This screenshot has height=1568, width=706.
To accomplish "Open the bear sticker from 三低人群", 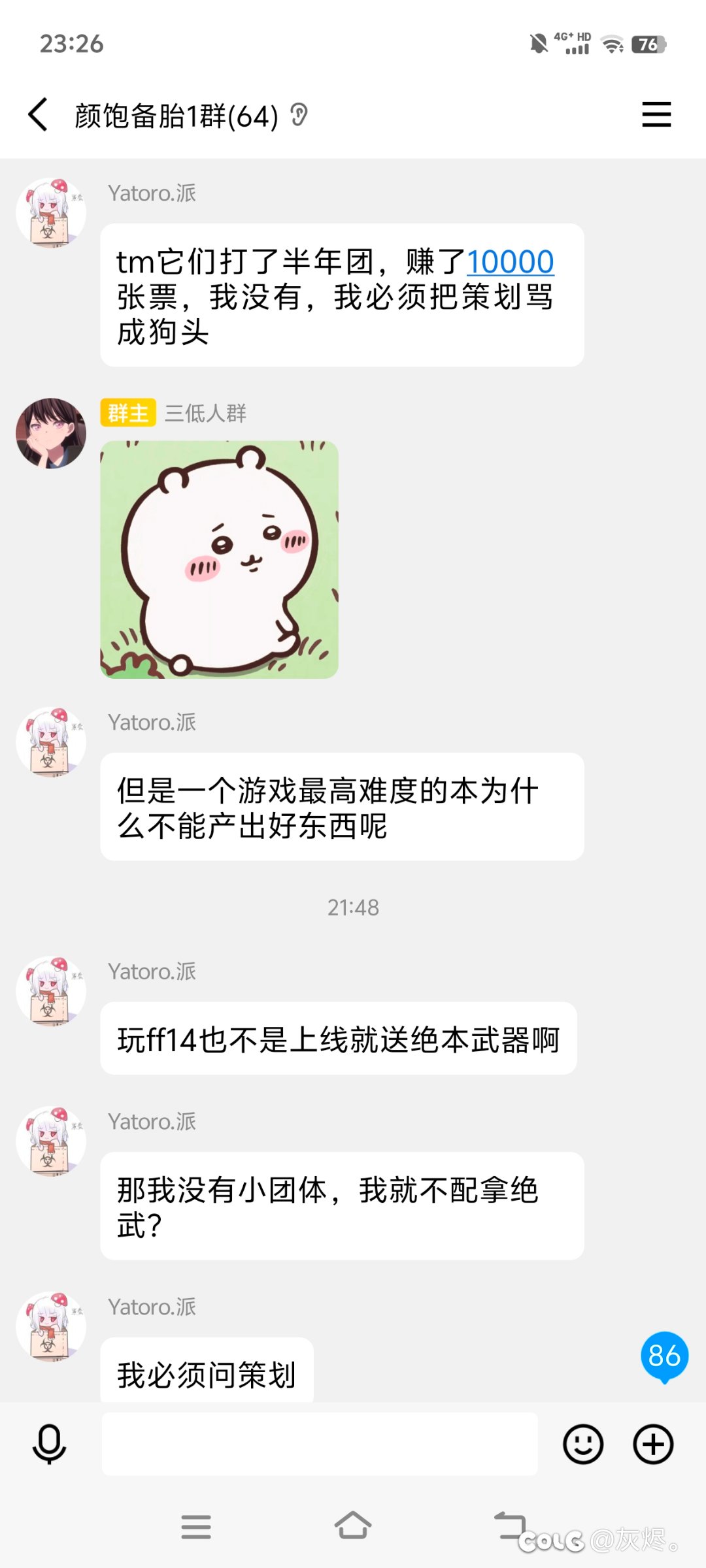I will pos(219,559).
